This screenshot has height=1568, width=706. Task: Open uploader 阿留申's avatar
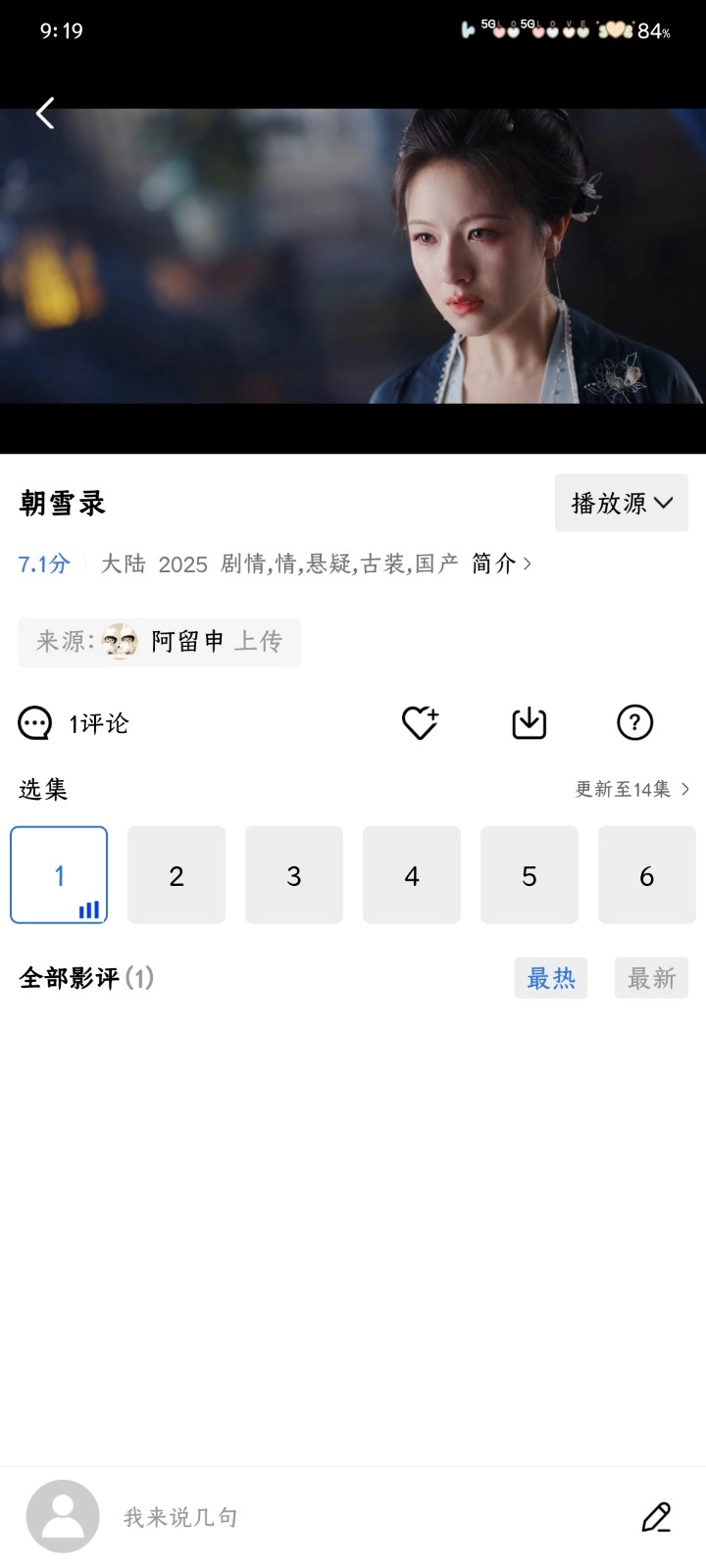point(119,642)
